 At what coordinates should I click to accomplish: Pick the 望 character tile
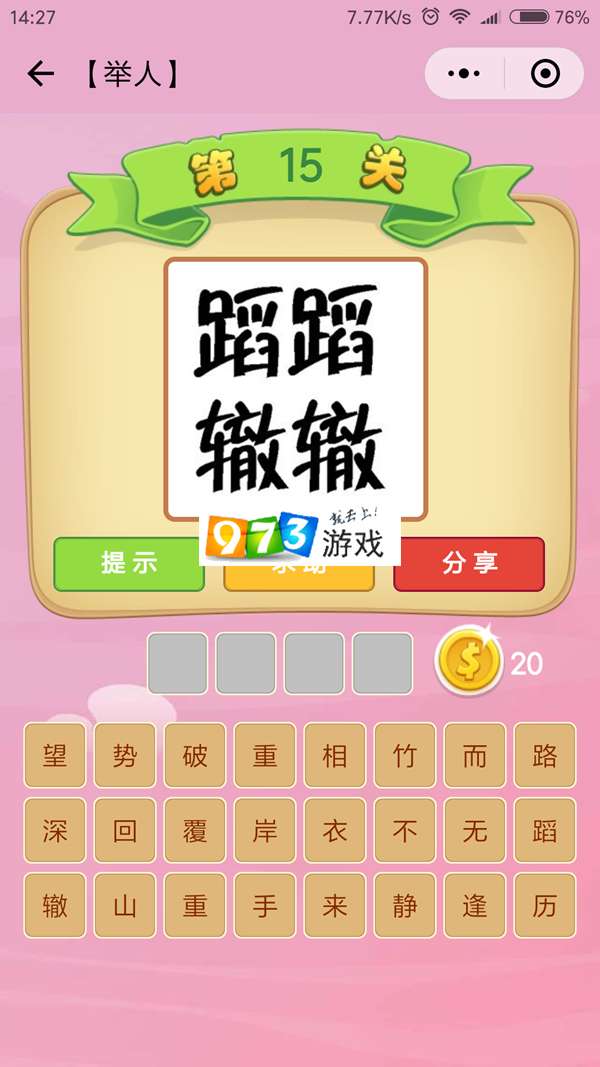[x=55, y=756]
